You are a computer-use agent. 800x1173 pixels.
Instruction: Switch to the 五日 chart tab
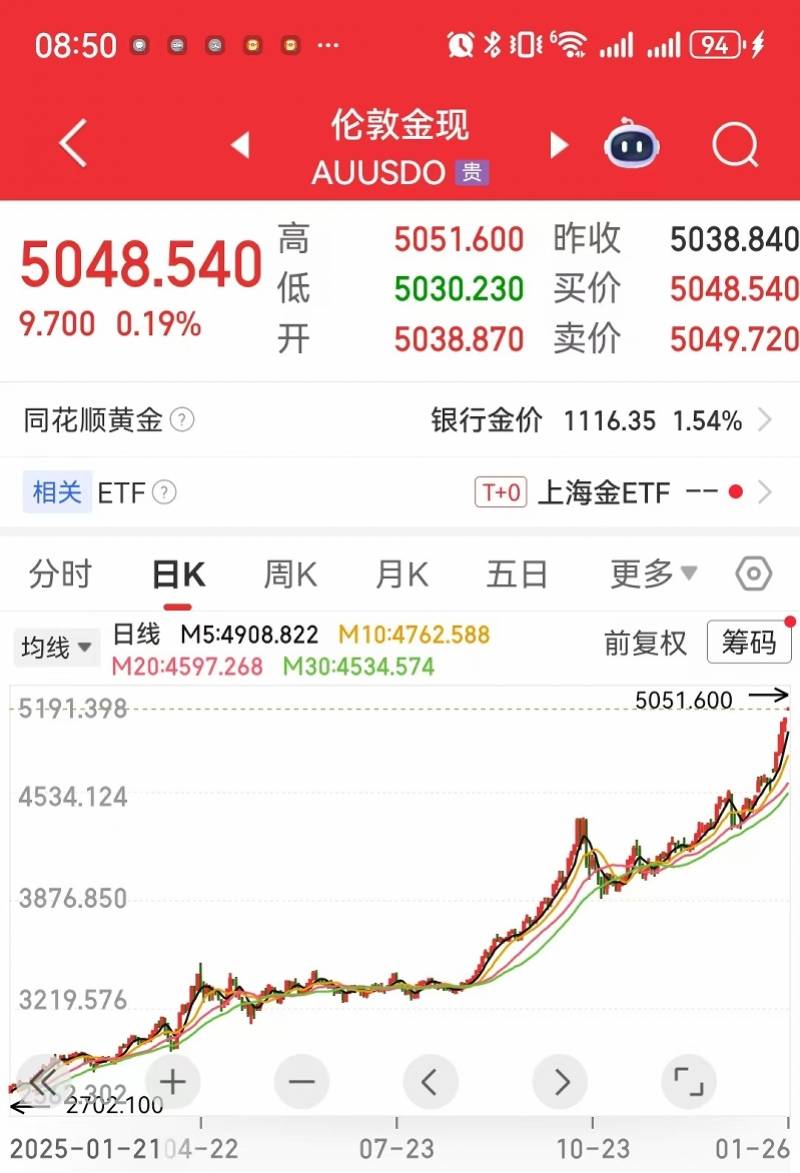[517, 575]
